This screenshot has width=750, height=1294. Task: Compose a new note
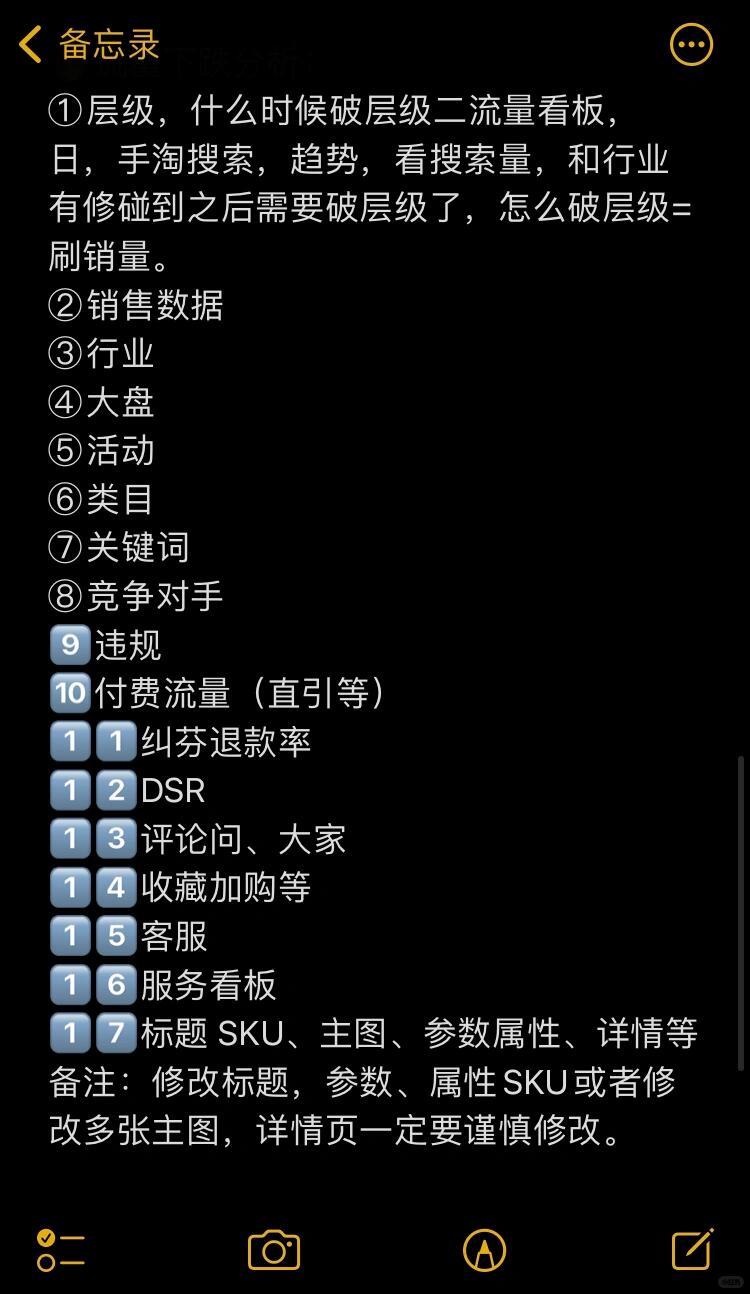coord(692,1249)
